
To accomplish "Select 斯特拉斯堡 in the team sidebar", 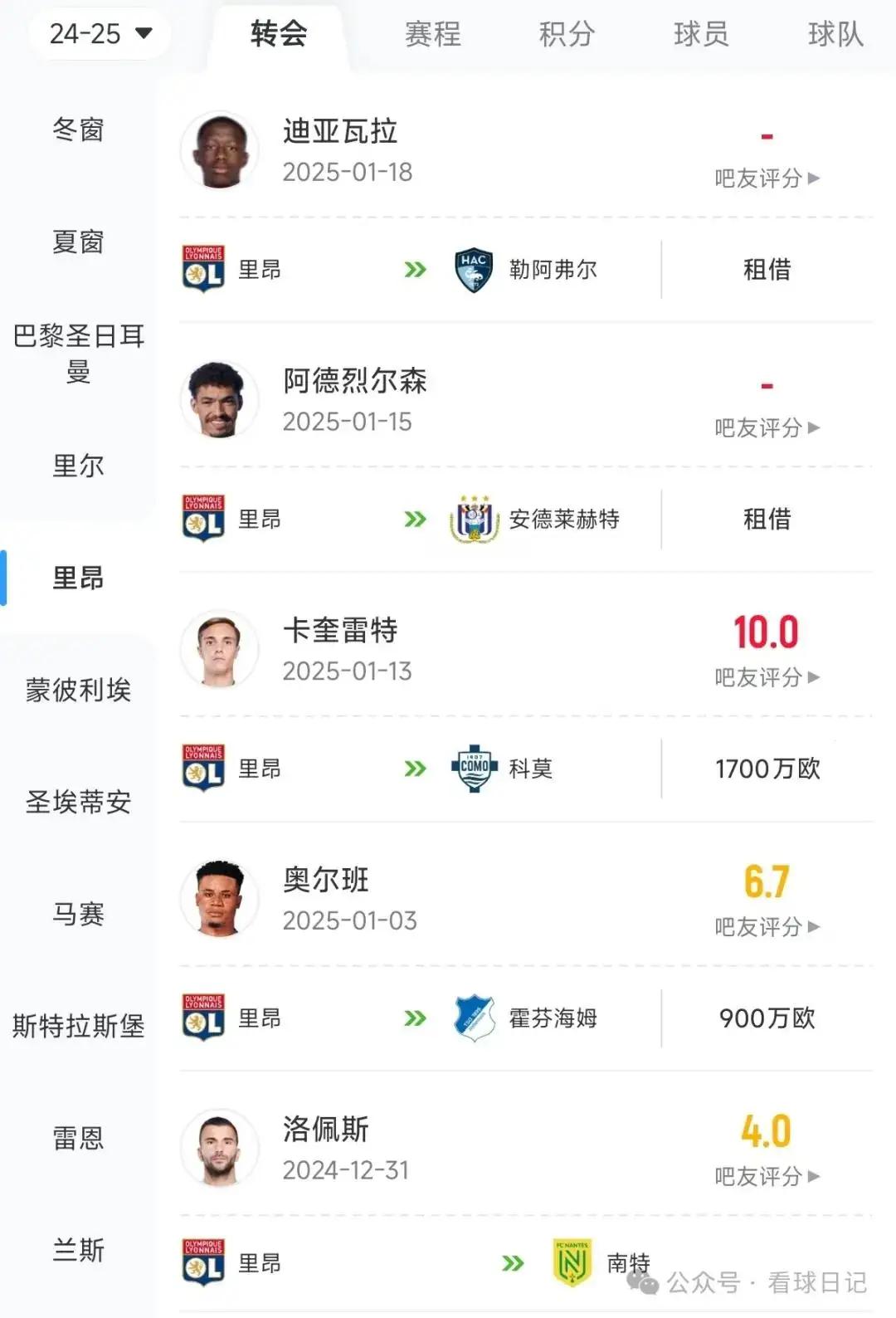I will point(78,1027).
